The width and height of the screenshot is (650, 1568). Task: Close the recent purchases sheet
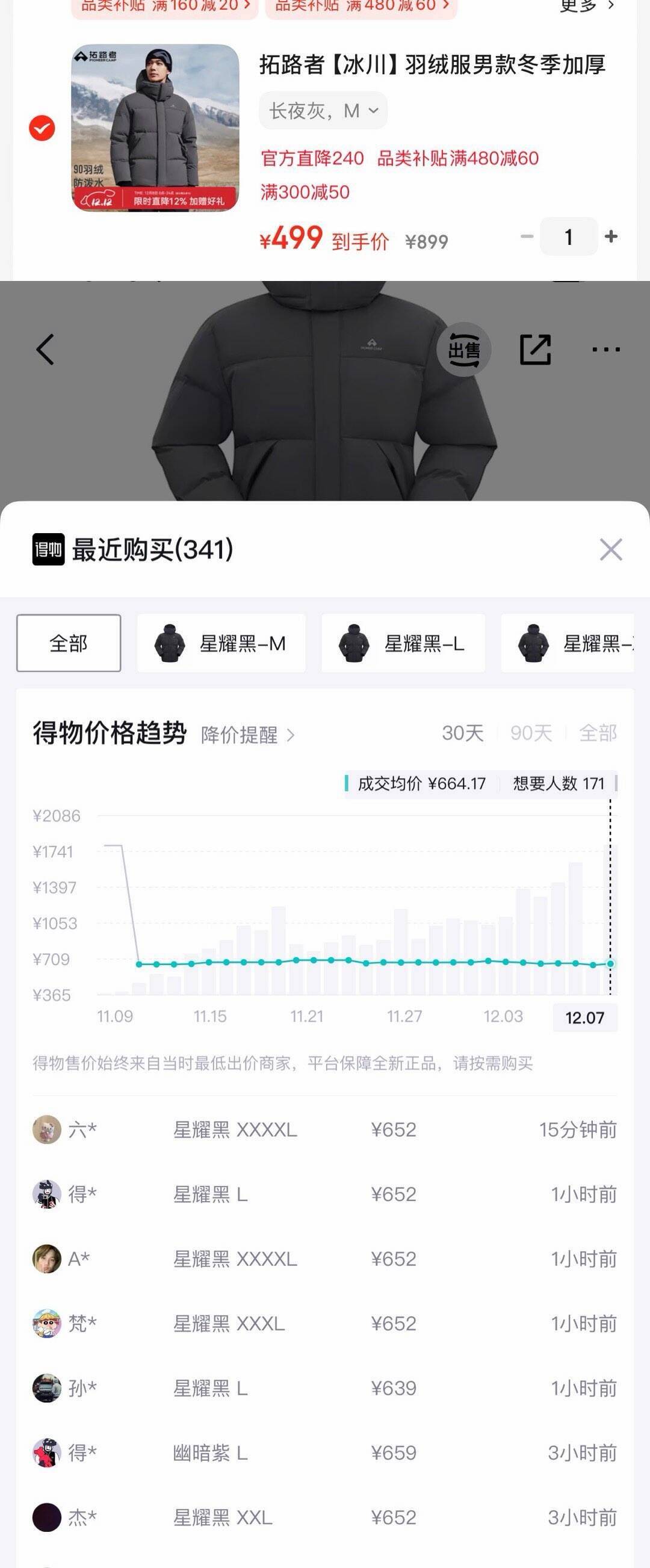coord(610,549)
